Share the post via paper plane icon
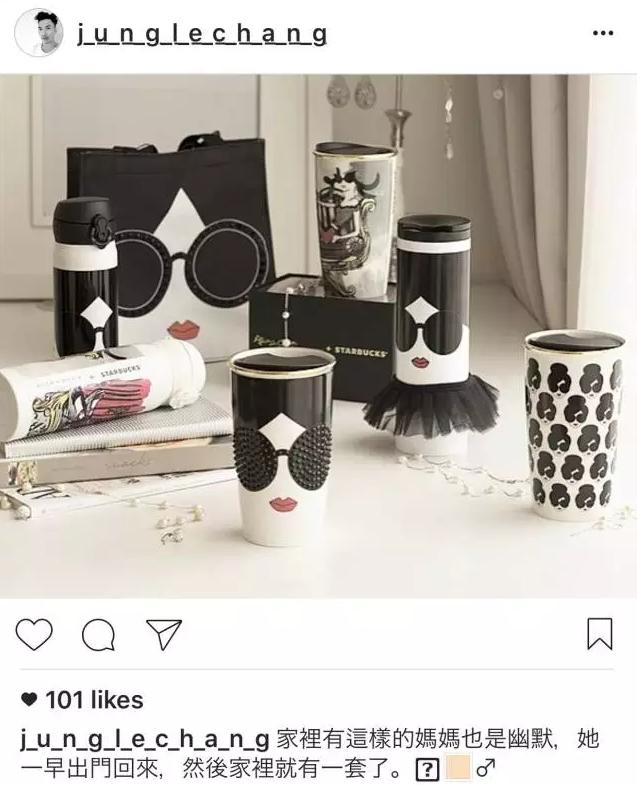The height and width of the screenshot is (785, 637). (x=163, y=632)
